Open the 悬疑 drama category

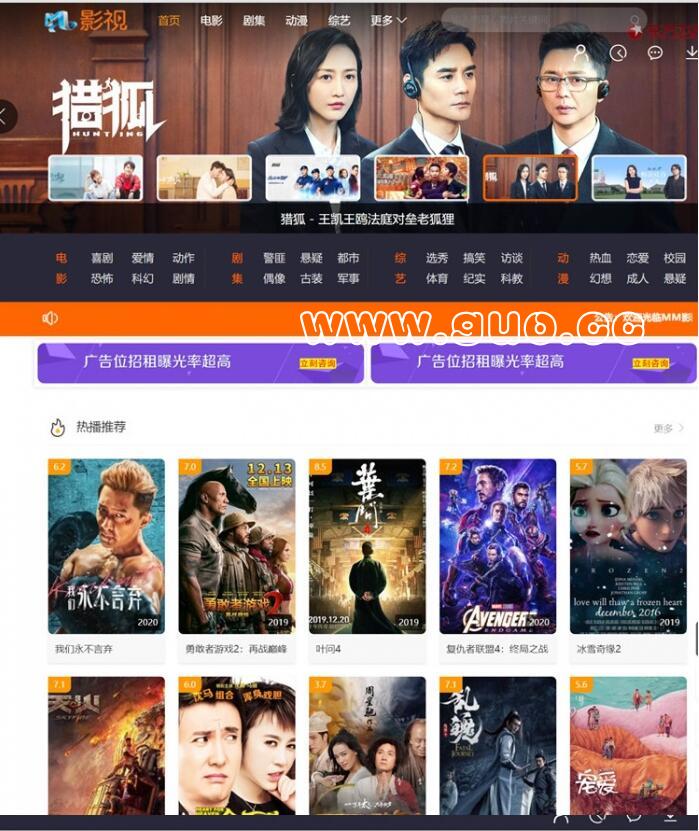[x=311, y=258]
